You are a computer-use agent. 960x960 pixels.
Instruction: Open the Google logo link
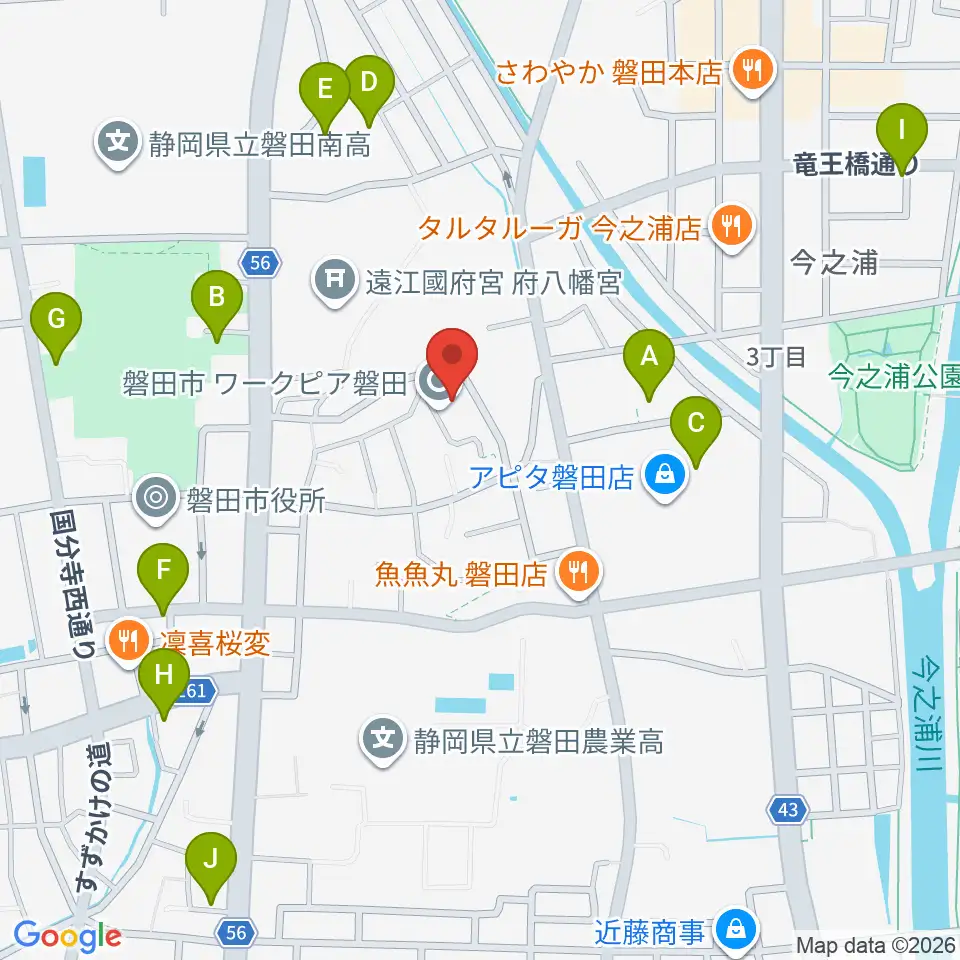[x=67, y=937]
